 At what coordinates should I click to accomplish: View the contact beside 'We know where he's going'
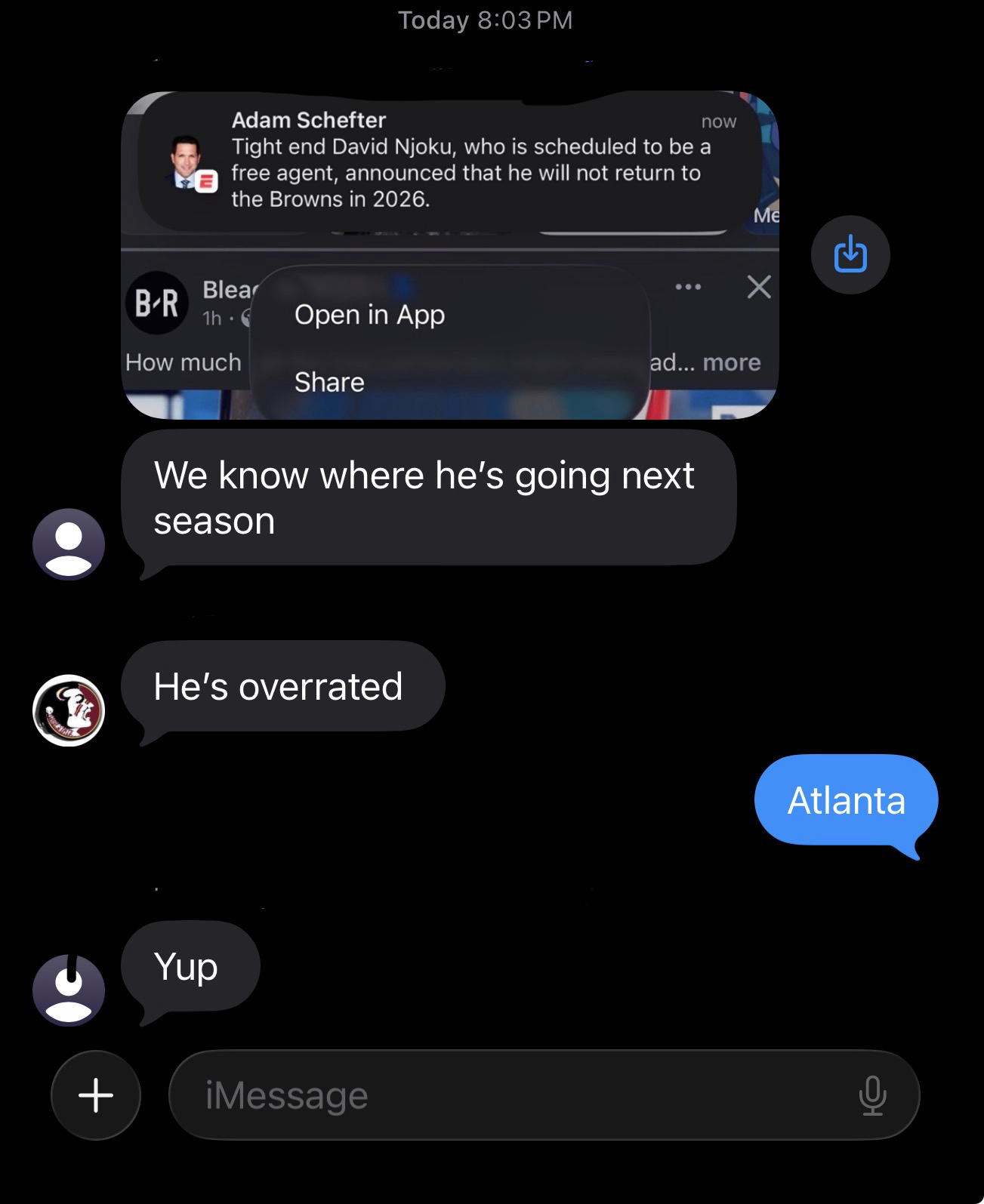click(x=69, y=544)
